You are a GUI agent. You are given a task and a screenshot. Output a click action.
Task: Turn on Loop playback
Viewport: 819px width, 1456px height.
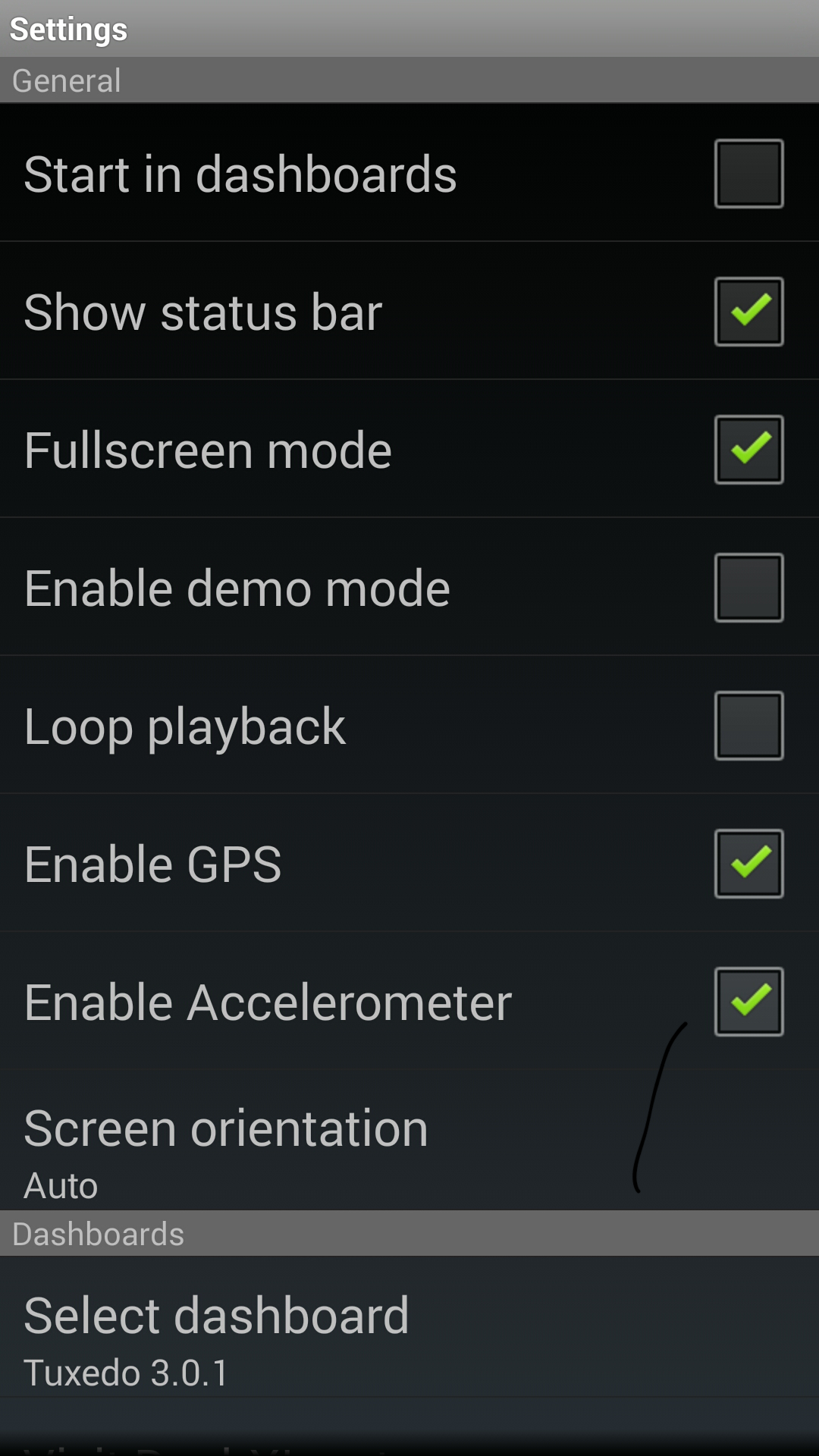(x=748, y=725)
